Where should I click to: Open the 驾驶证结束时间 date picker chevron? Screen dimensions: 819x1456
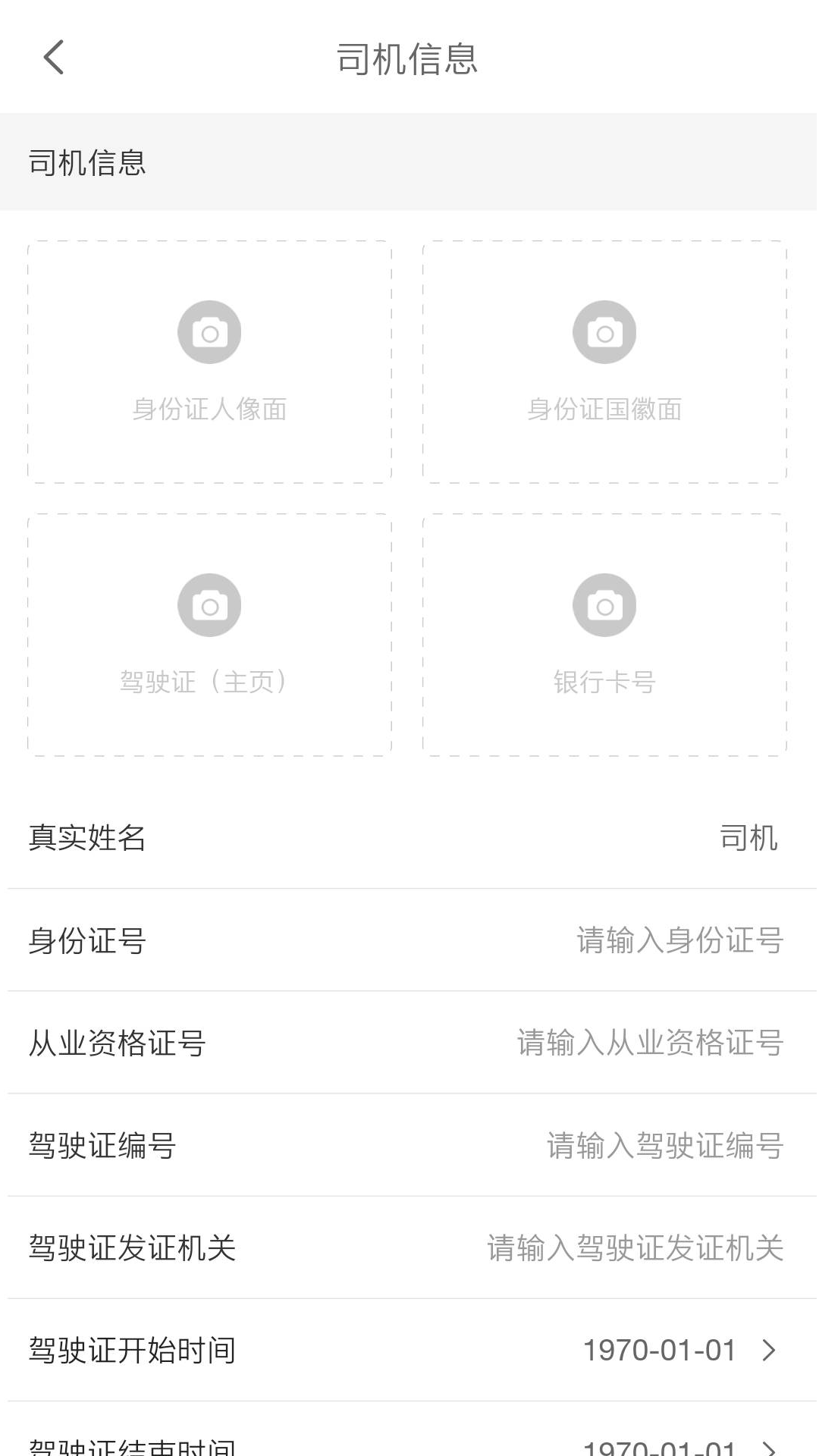[769, 1446]
